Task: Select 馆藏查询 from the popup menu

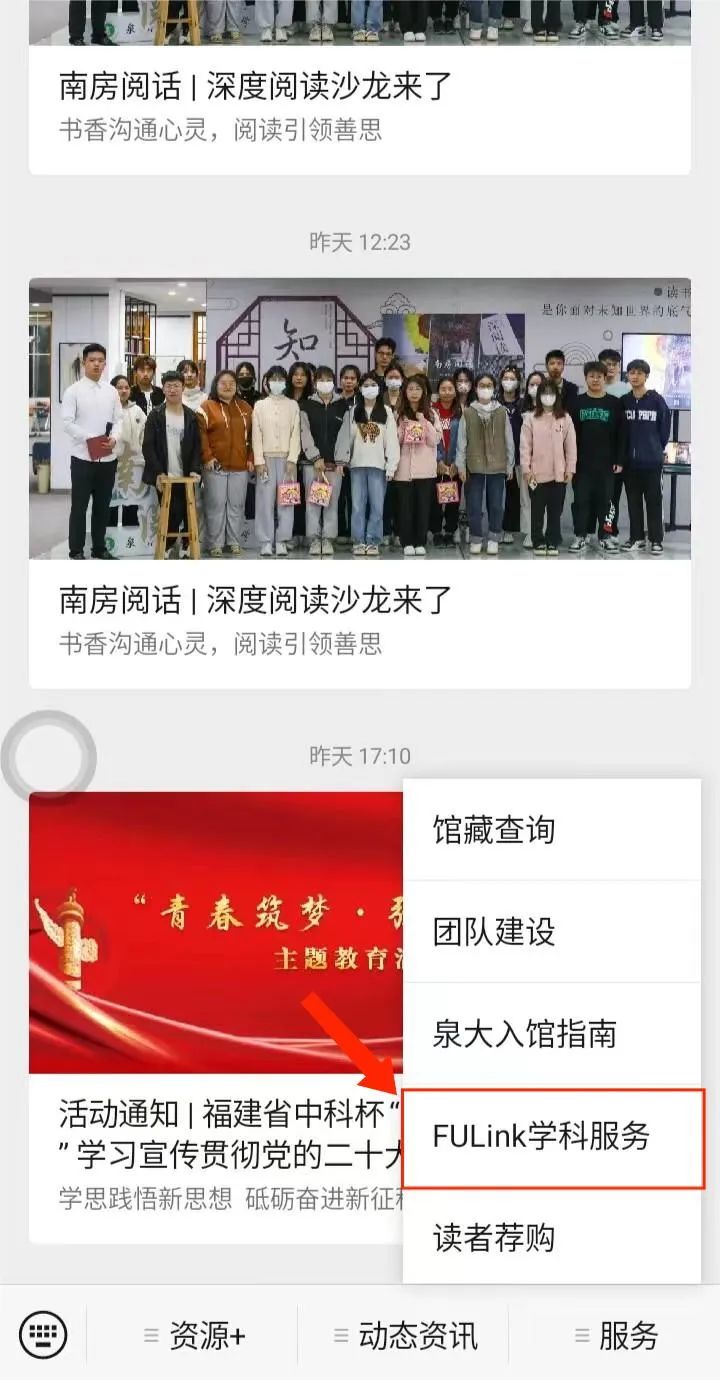Action: [552, 829]
